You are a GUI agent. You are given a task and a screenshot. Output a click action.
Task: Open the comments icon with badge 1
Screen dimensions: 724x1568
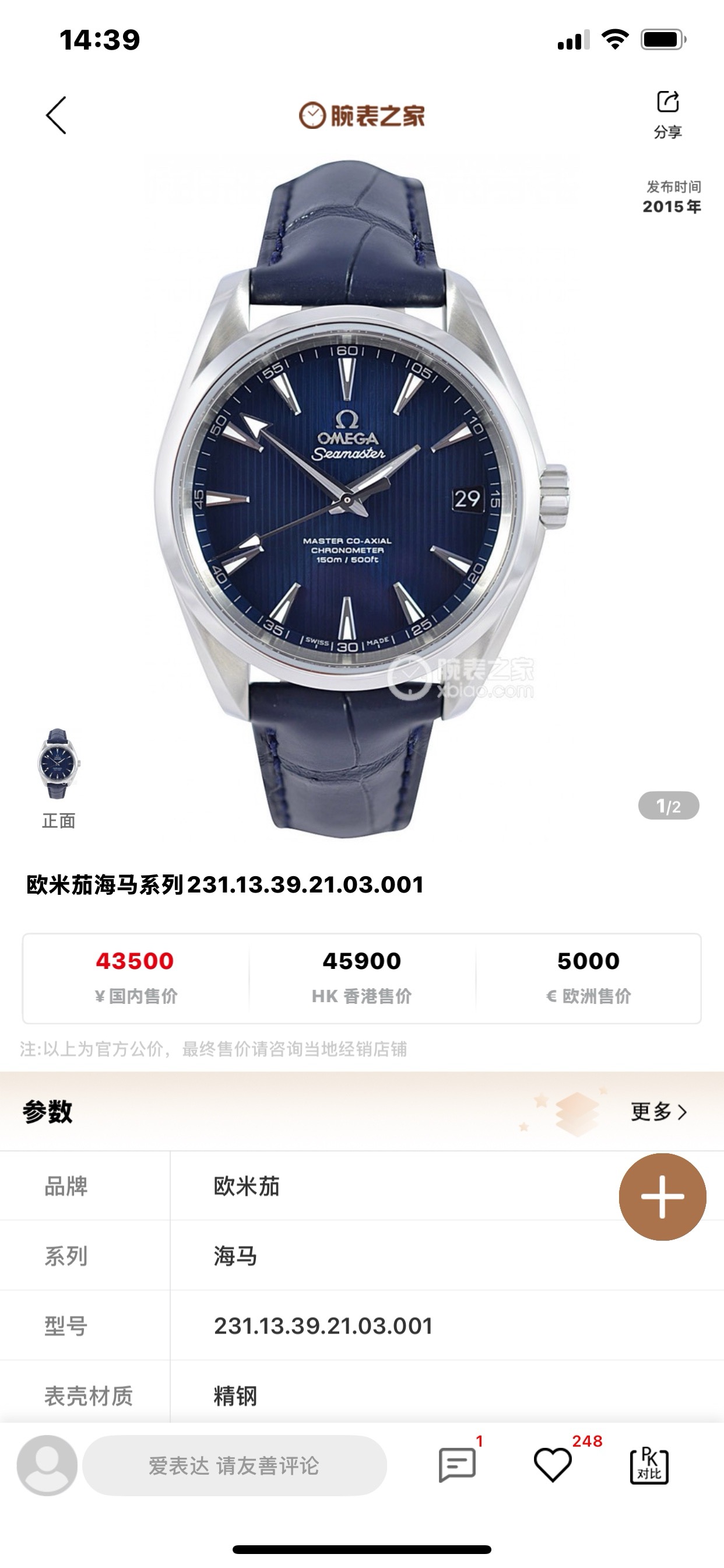pos(457,1465)
